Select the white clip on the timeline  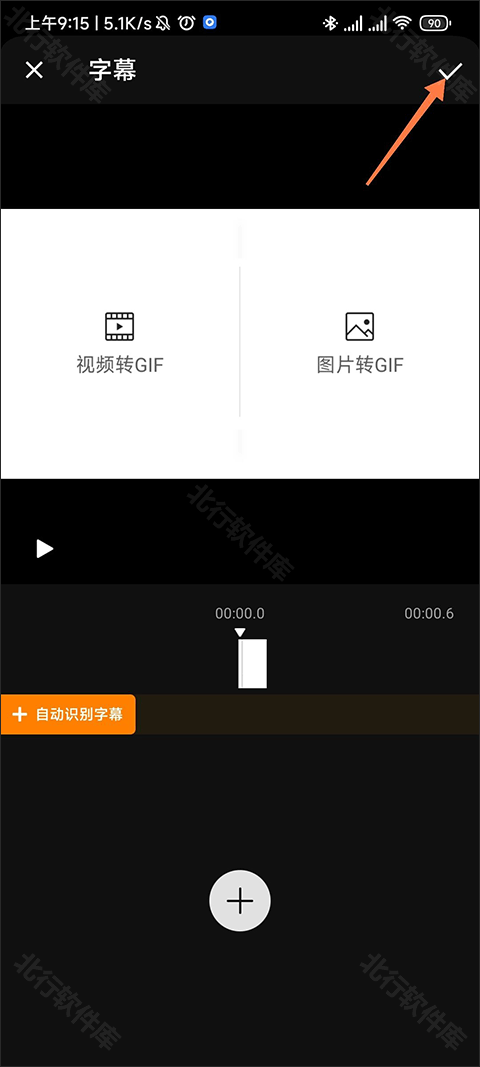pyautogui.click(x=252, y=663)
